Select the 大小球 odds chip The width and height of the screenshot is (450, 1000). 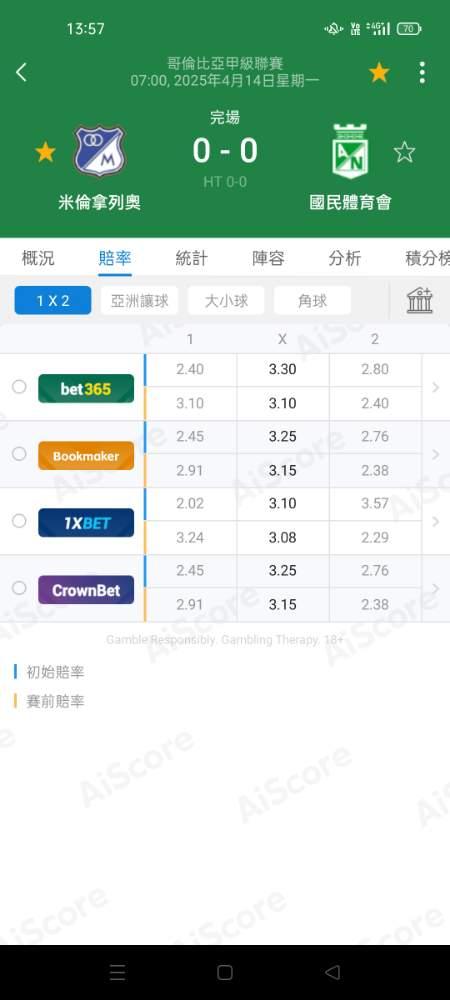[226, 300]
